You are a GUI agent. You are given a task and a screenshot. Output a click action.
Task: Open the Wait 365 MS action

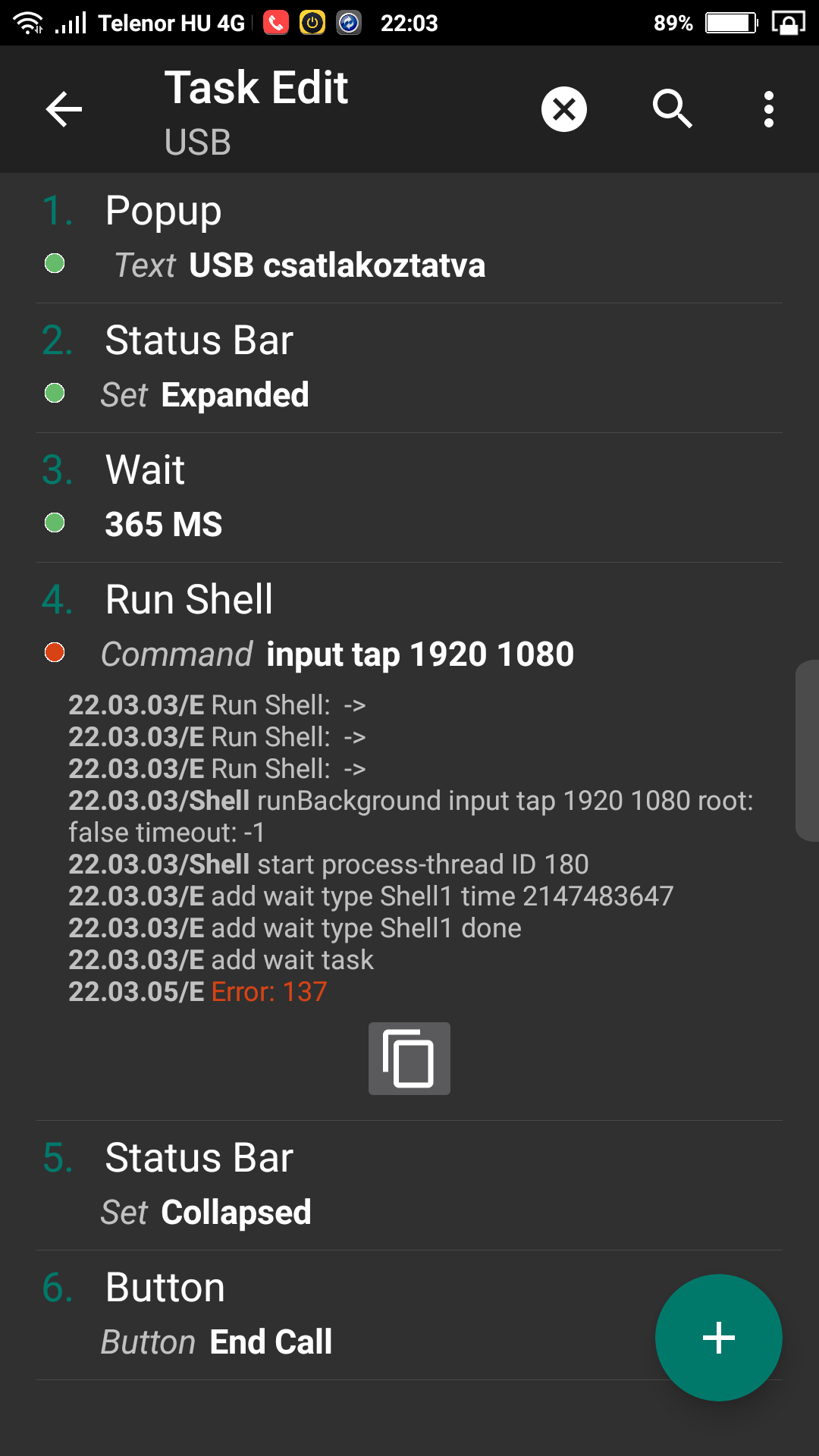409,498
